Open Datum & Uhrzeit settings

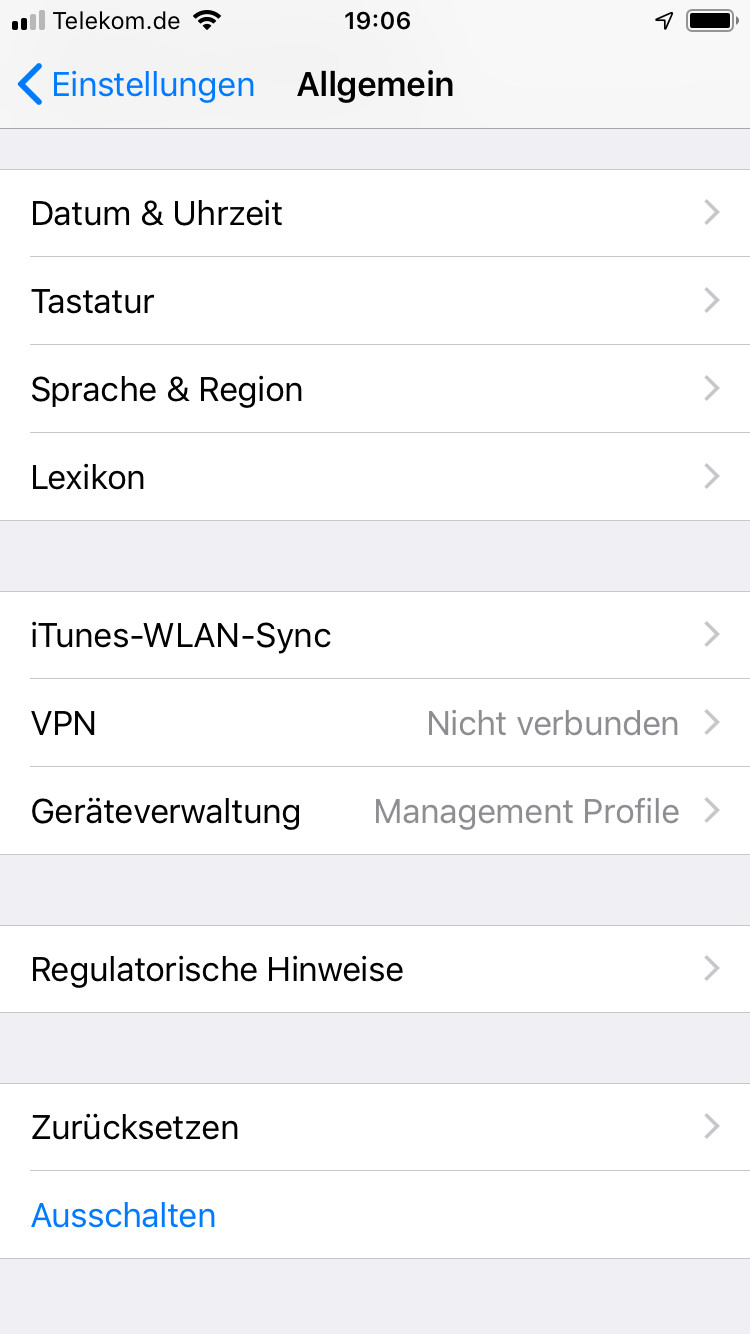coord(375,213)
